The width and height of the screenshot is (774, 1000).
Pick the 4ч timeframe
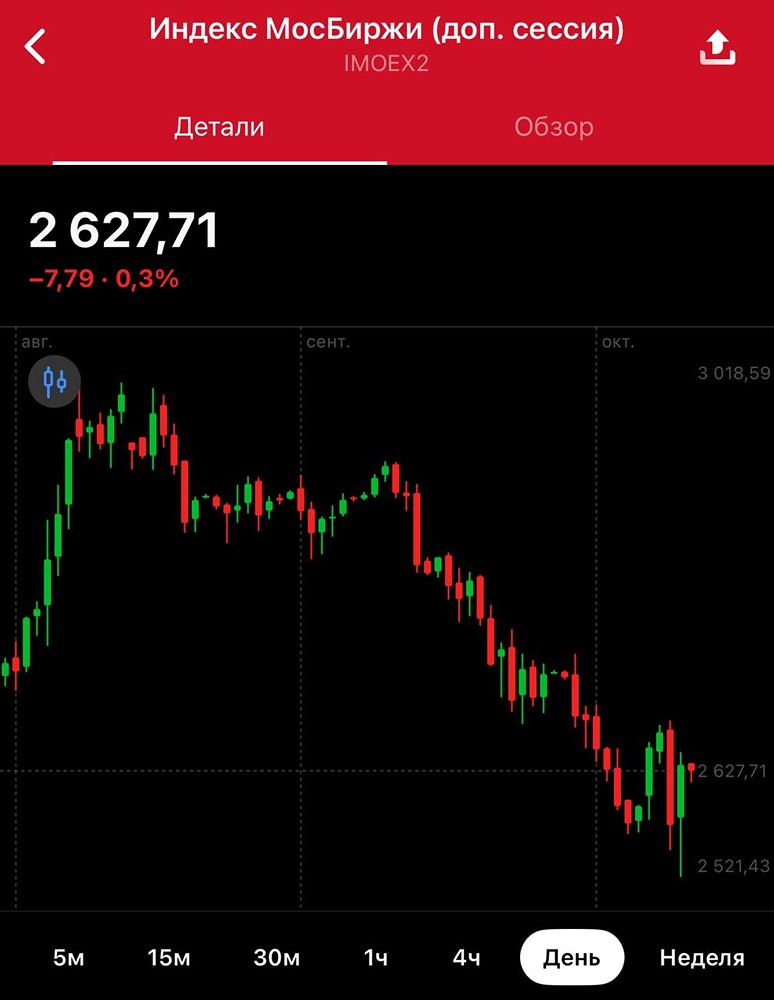coord(465,957)
